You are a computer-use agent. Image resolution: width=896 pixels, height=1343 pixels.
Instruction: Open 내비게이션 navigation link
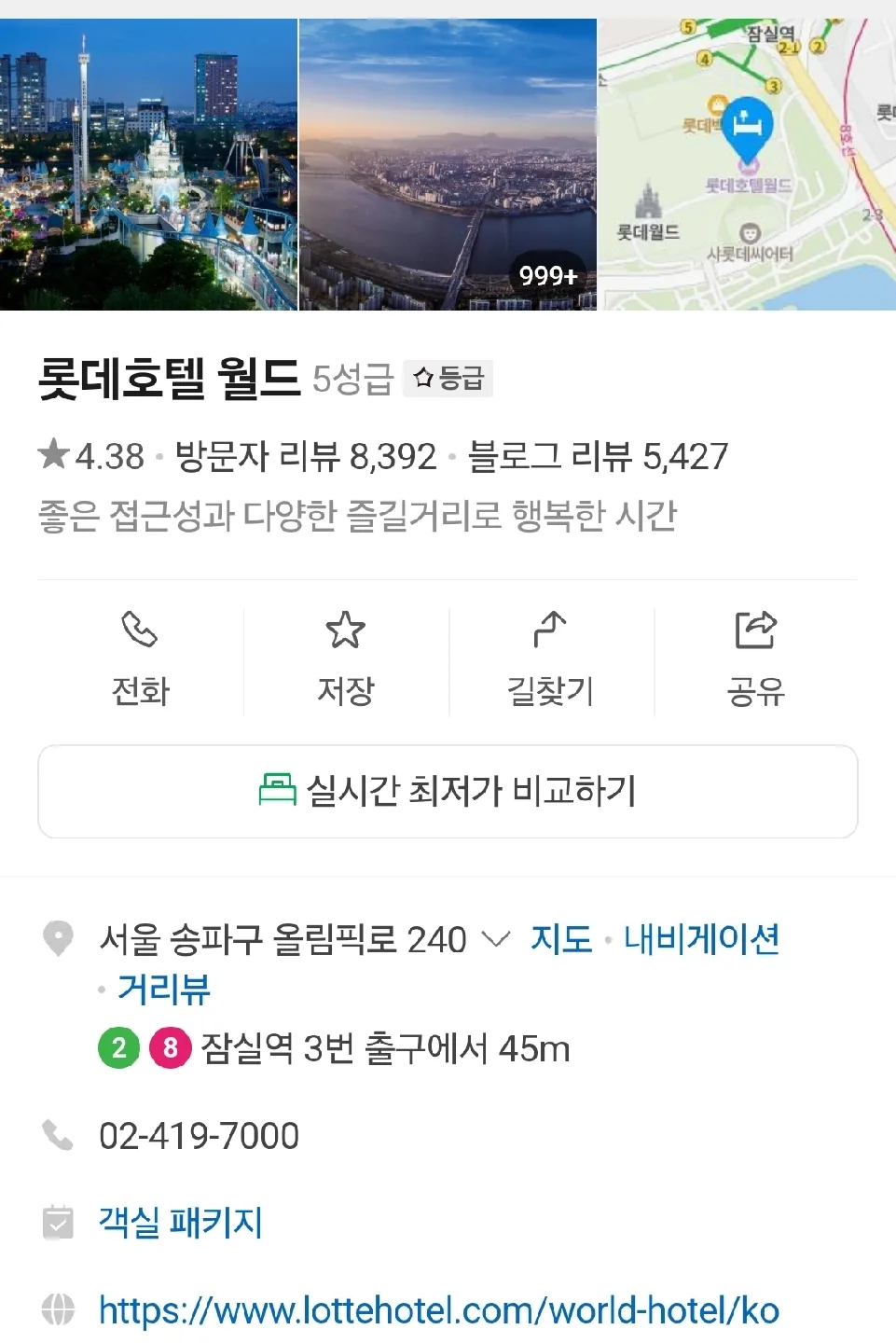[x=701, y=938]
